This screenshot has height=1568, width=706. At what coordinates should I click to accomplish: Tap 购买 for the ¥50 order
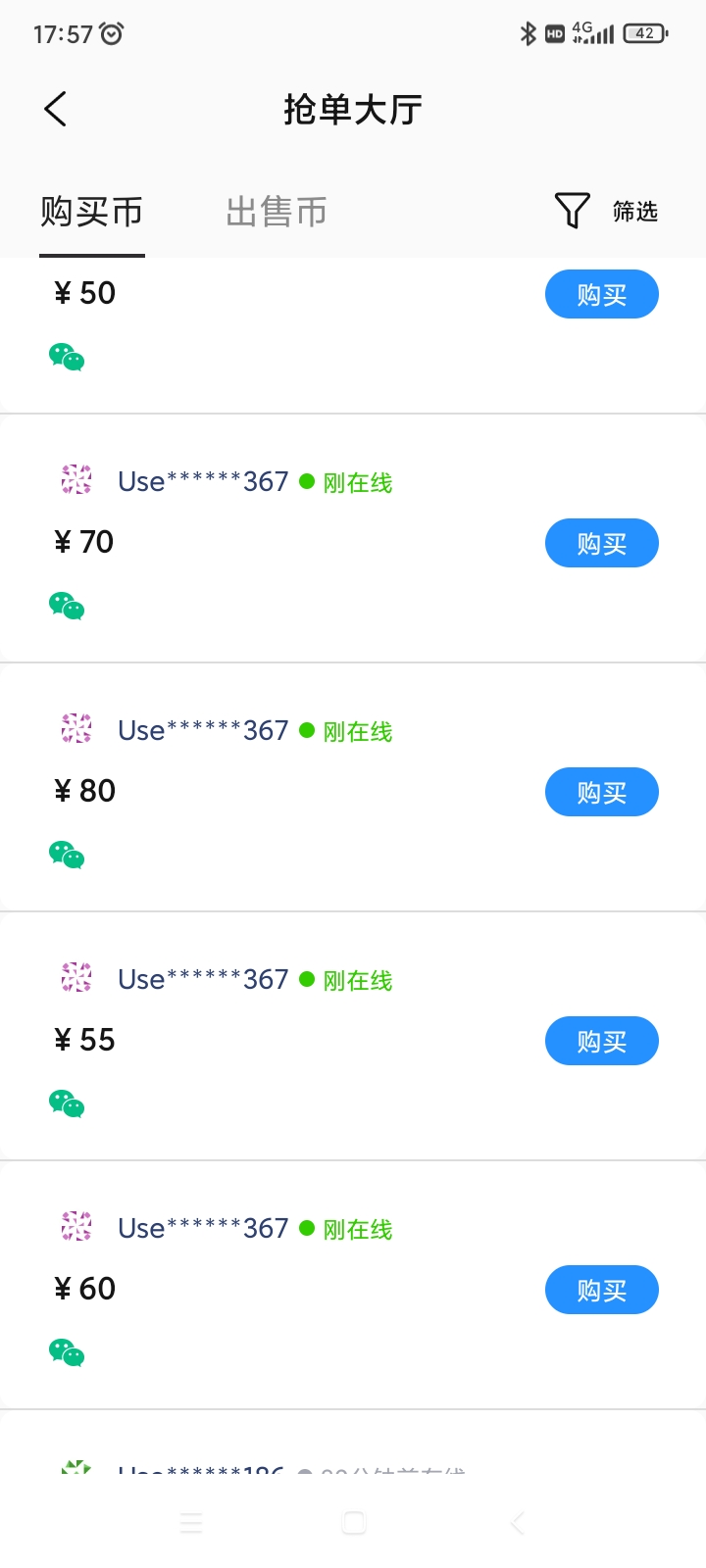click(x=601, y=294)
